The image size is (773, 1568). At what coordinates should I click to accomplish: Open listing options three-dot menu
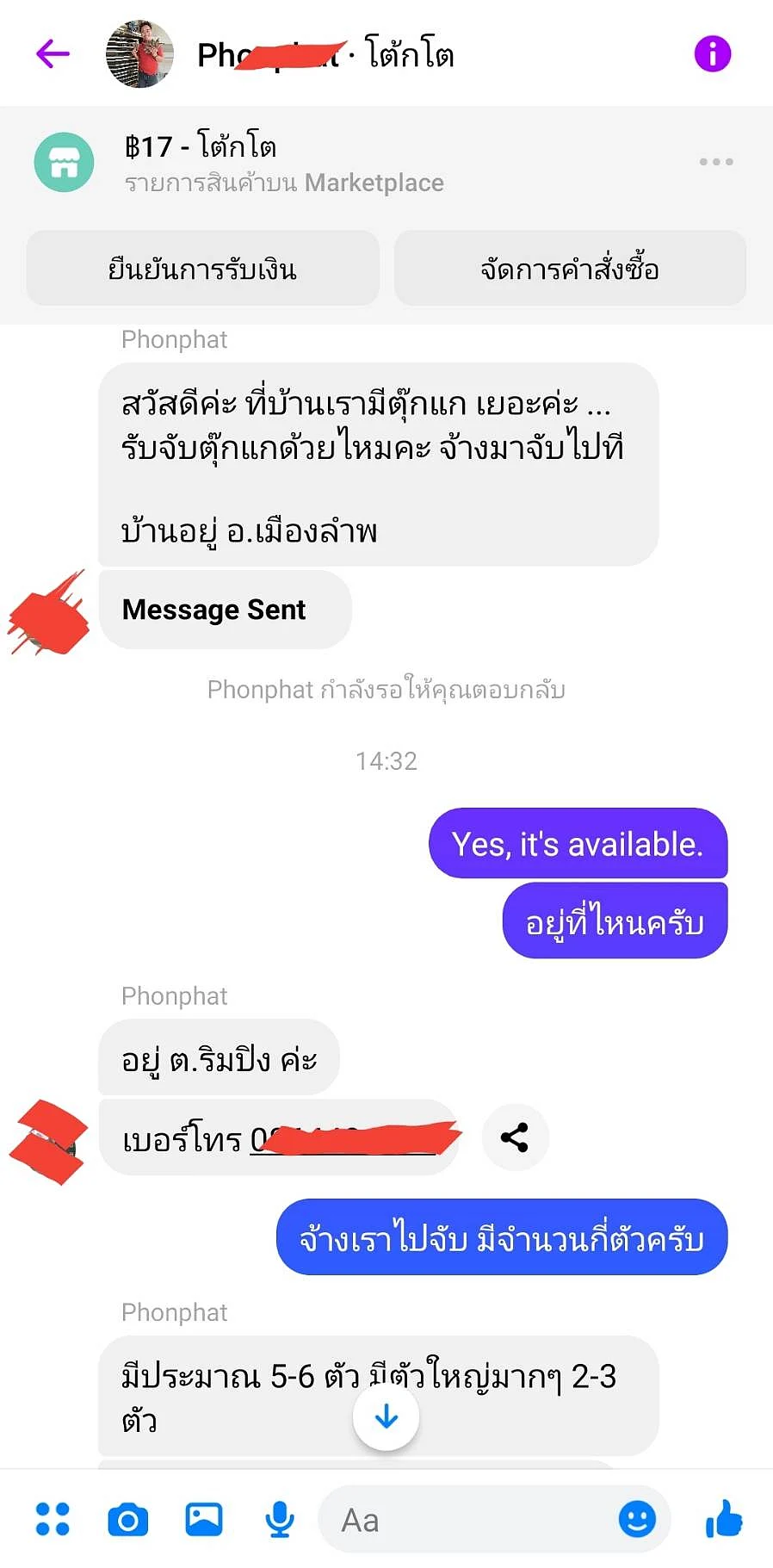pyautogui.click(x=715, y=162)
